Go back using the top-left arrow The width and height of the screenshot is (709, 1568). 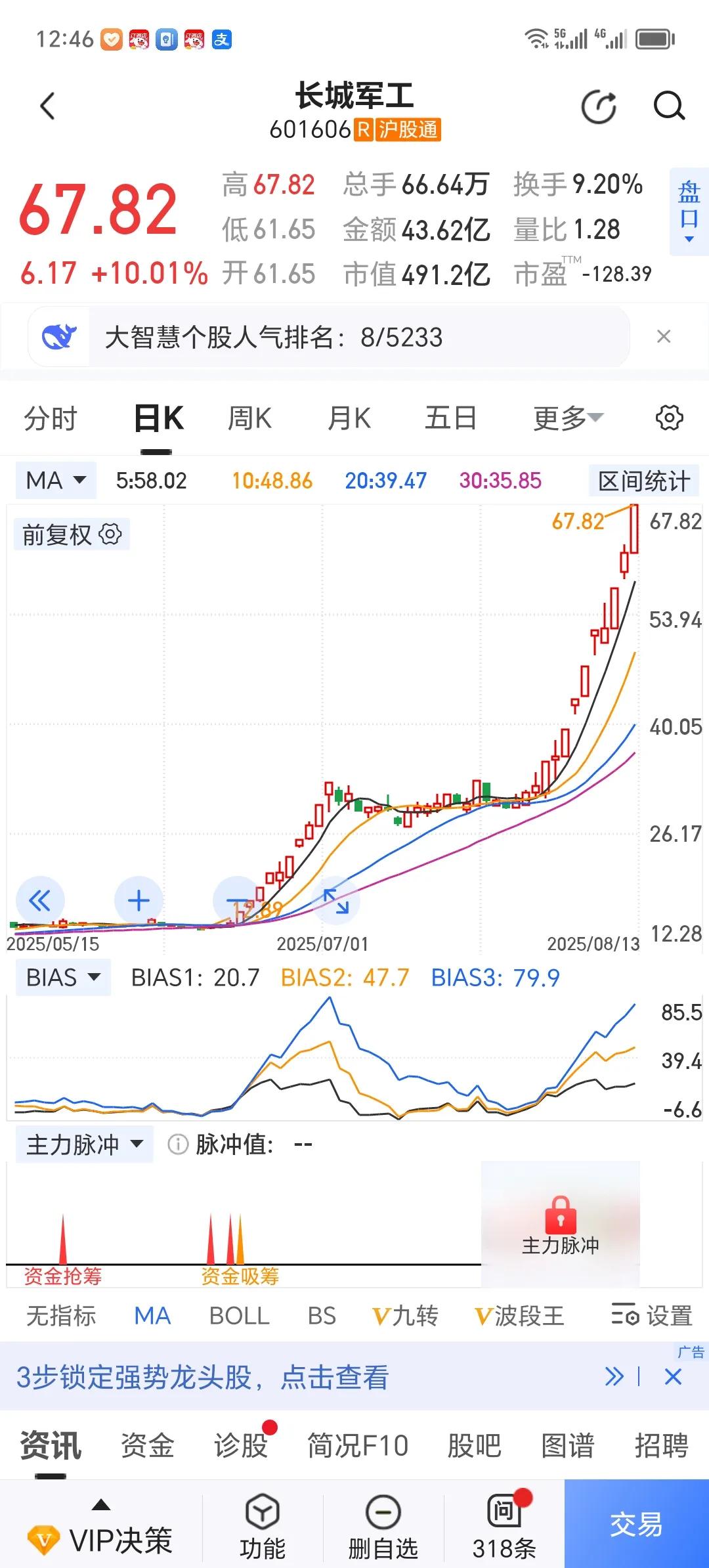point(47,106)
